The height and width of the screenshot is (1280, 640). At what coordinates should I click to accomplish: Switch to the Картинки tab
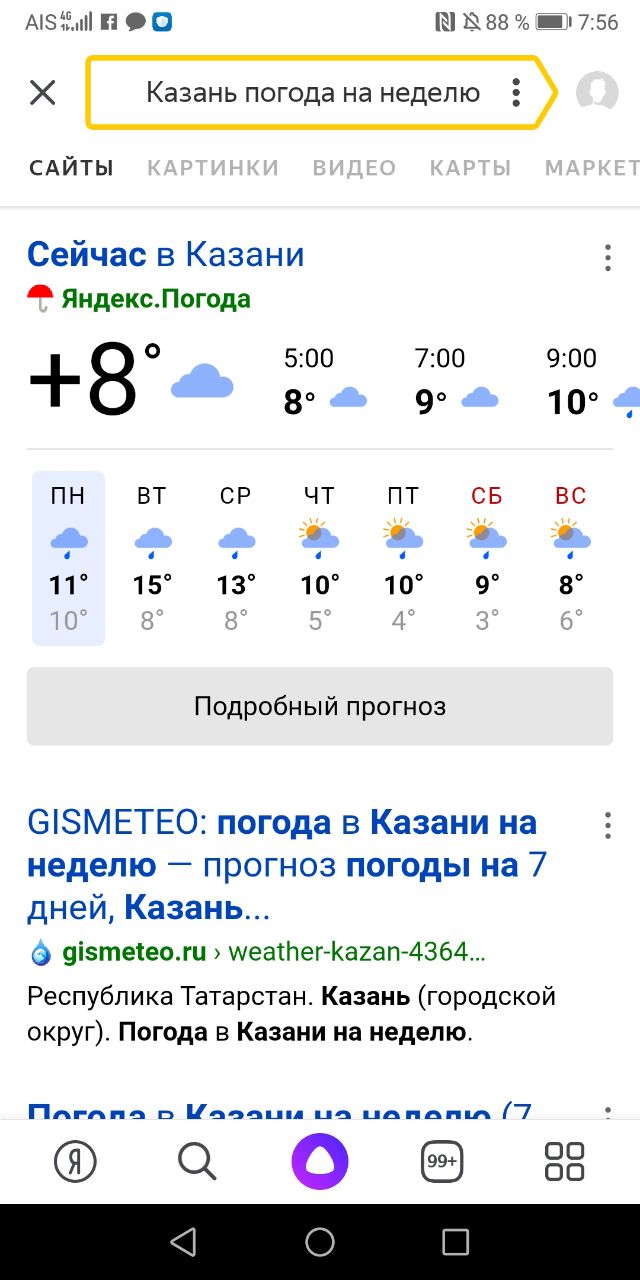tap(213, 168)
